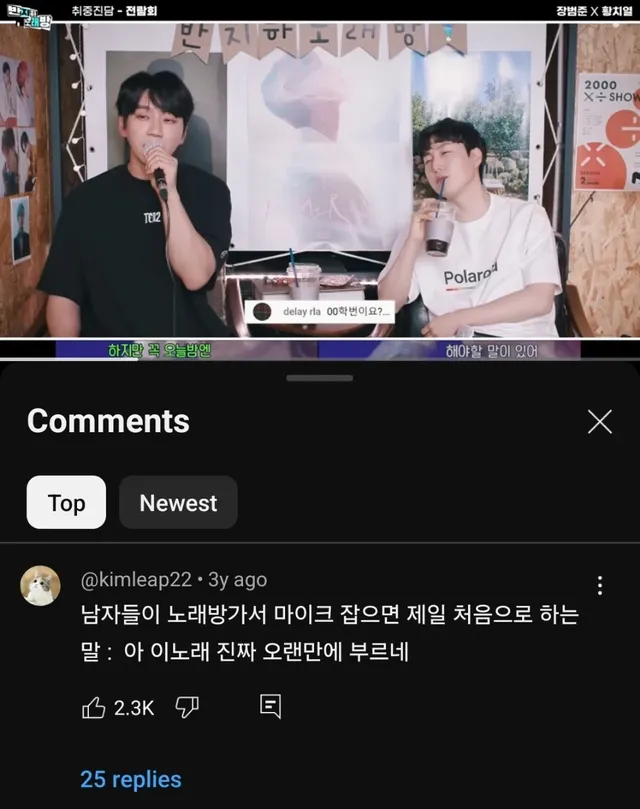
Task: Expand the 25 replies thread
Action: [131, 779]
